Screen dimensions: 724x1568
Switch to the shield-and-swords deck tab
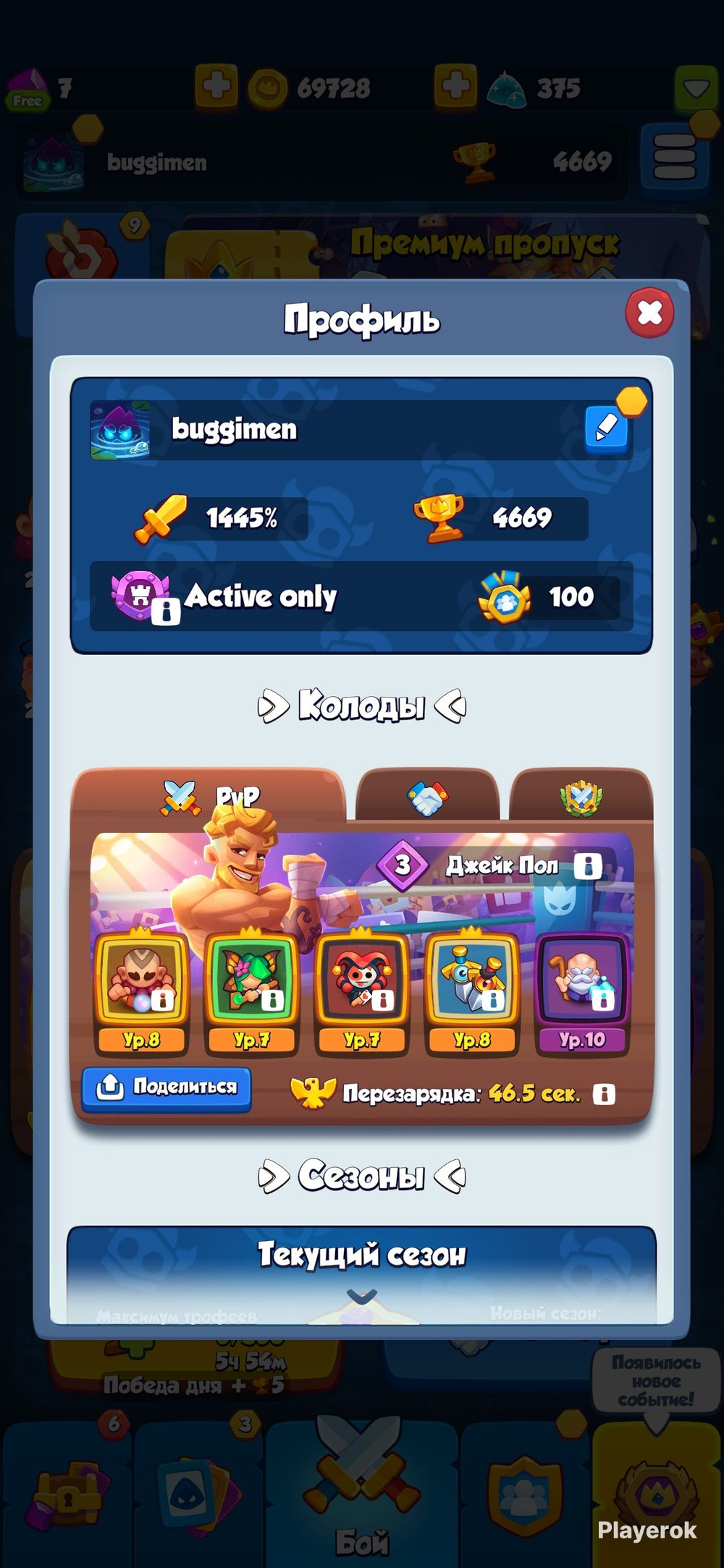click(581, 797)
